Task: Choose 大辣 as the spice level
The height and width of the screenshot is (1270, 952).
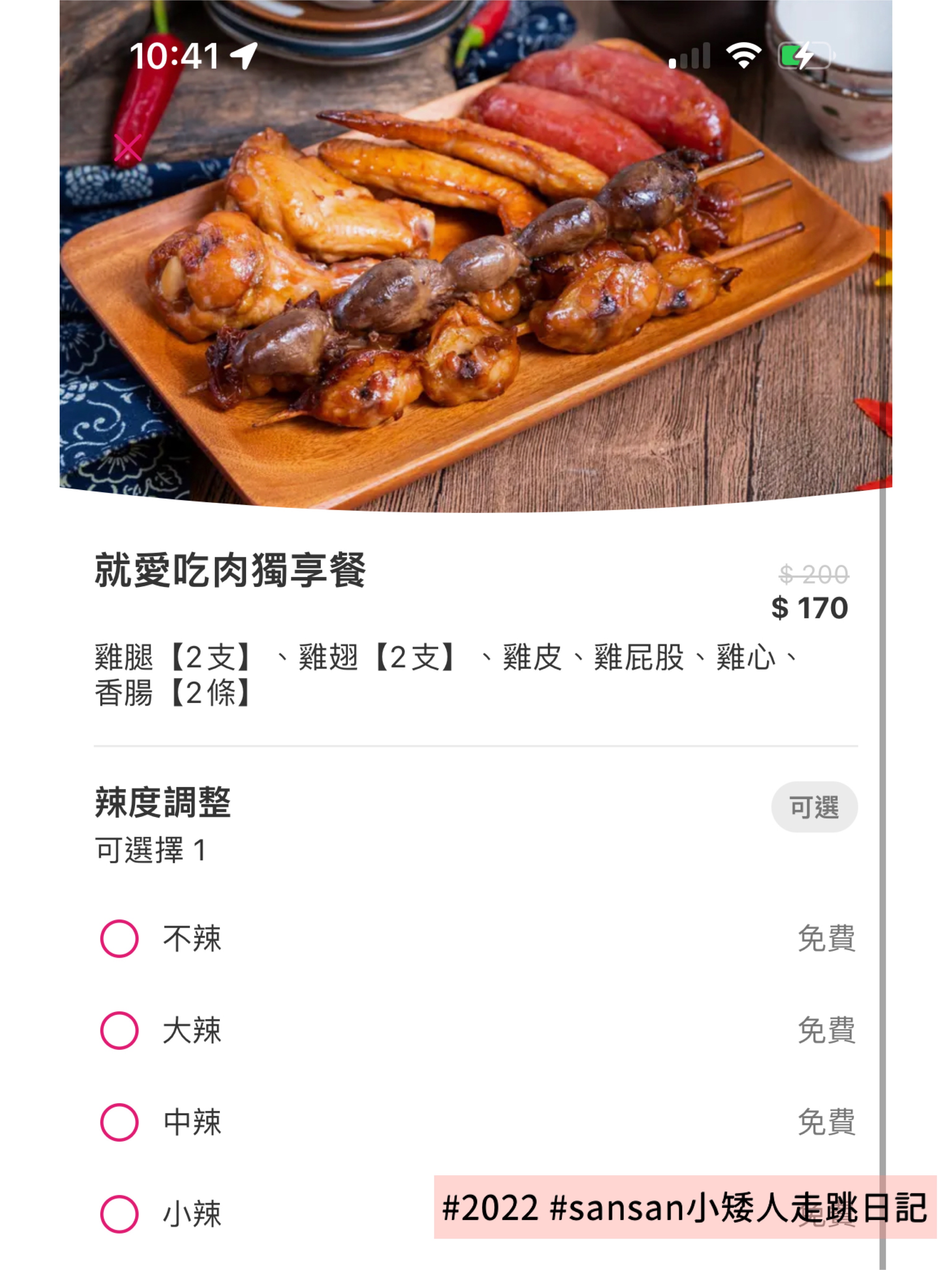Action: click(x=119, y=1031)
